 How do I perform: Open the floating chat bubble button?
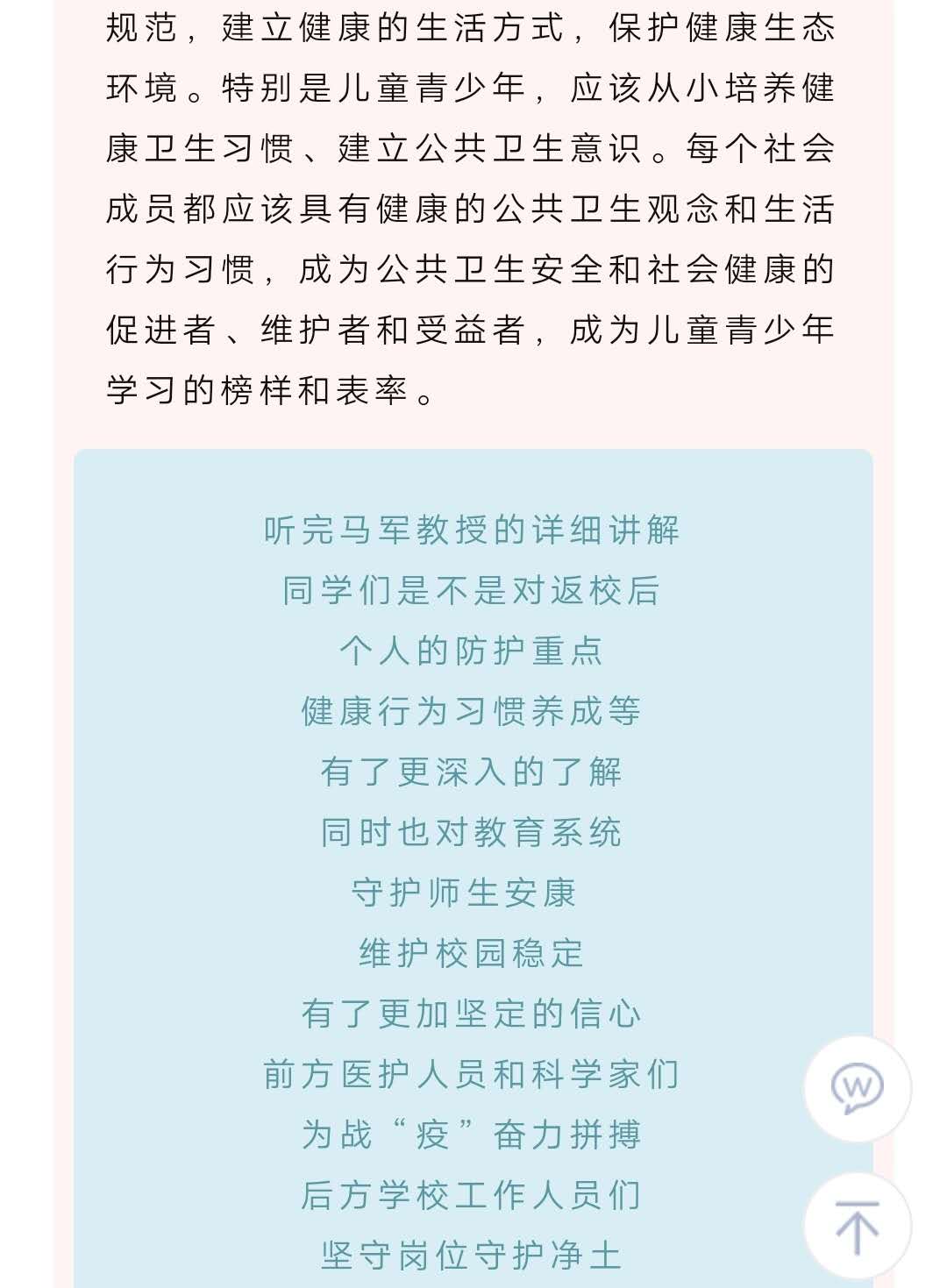(x=857, y=1088)
